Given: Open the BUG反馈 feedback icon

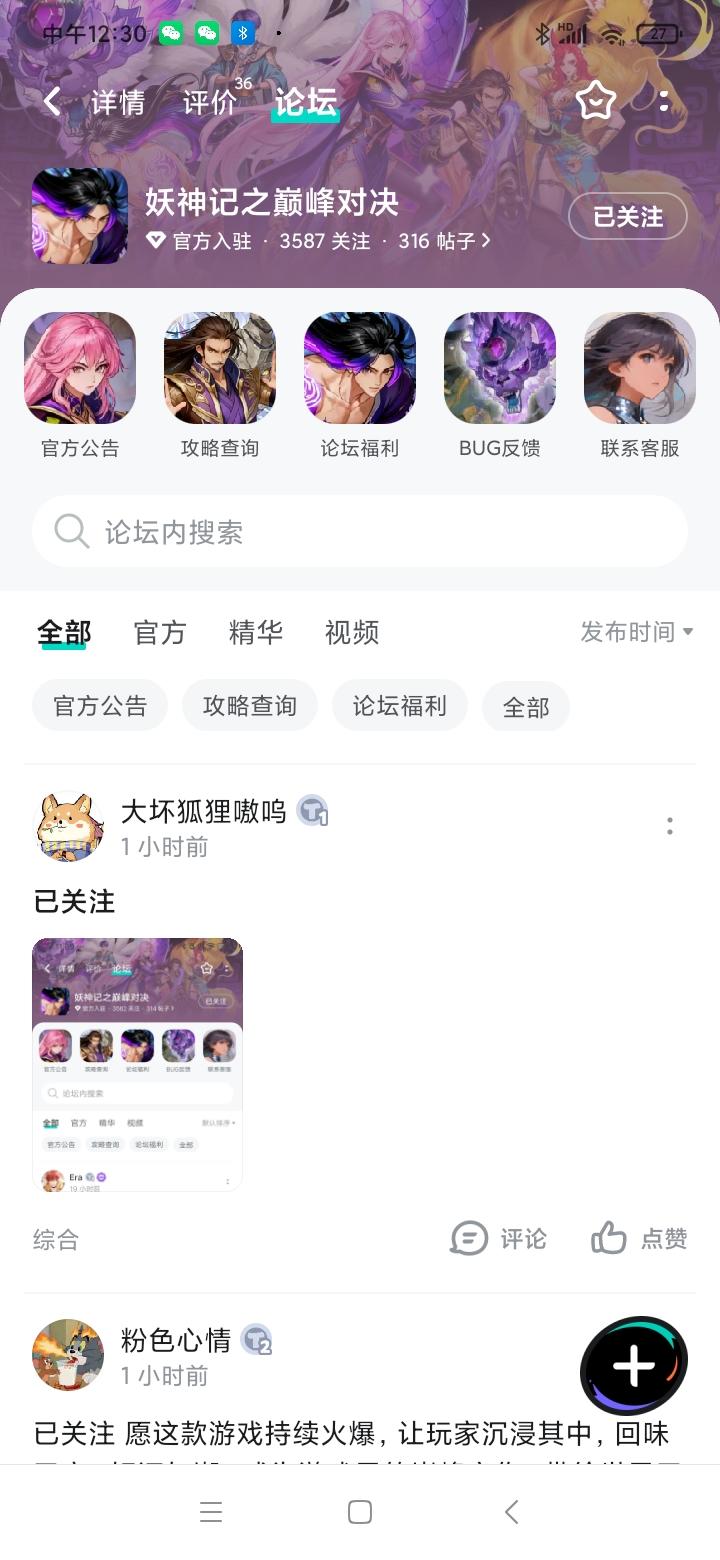Looking at the screenshot, I should click(499, 367).
